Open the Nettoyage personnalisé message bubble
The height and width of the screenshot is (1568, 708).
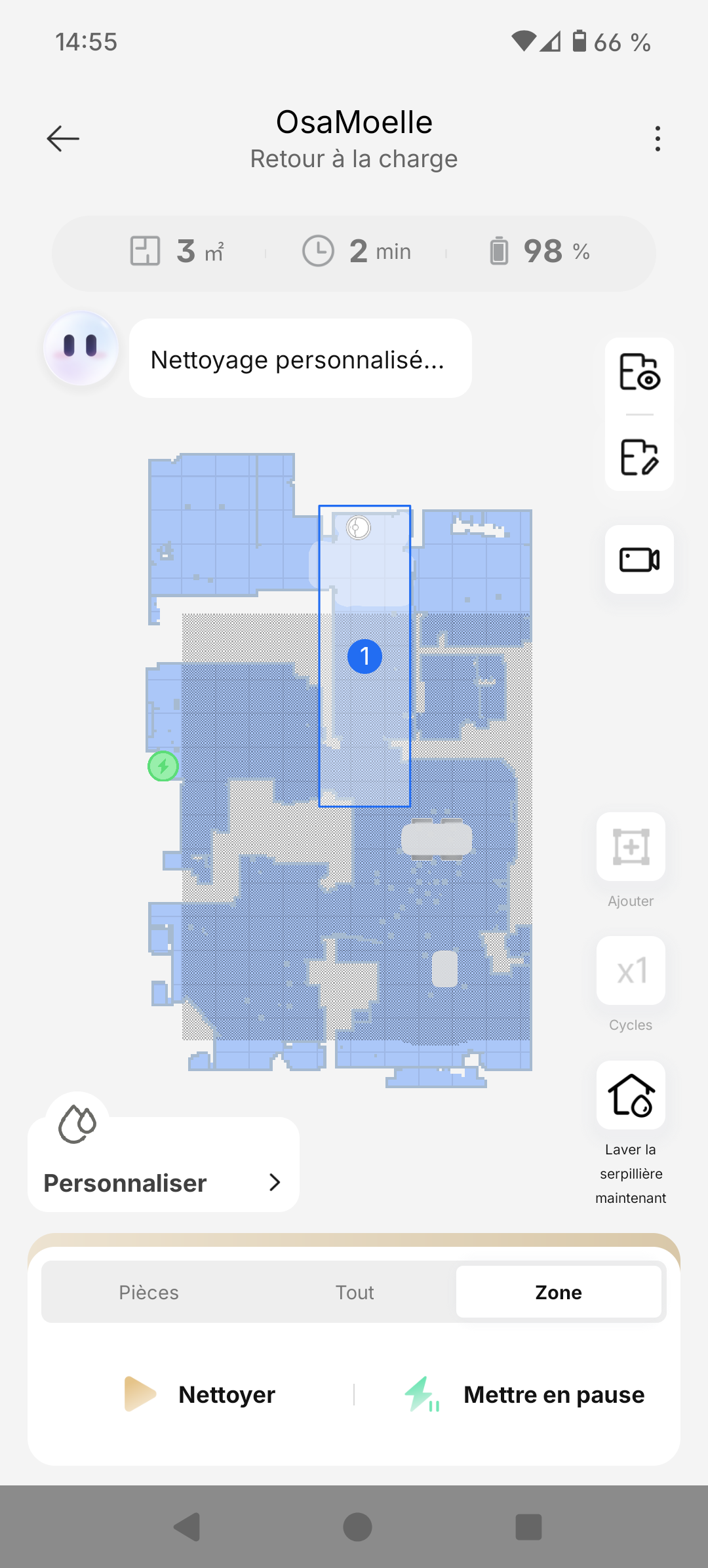tap(300, 359)
